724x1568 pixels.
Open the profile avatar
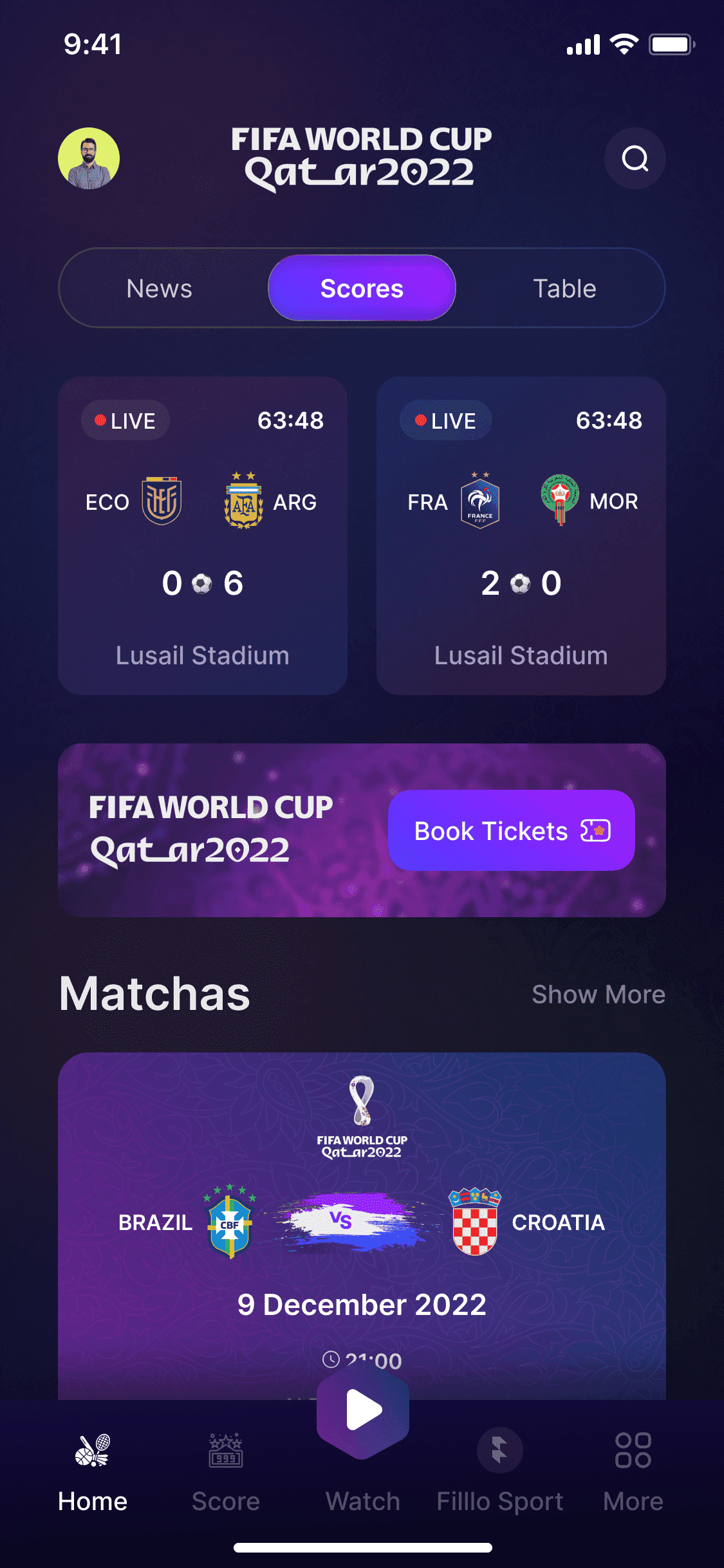tap(89, 158)
